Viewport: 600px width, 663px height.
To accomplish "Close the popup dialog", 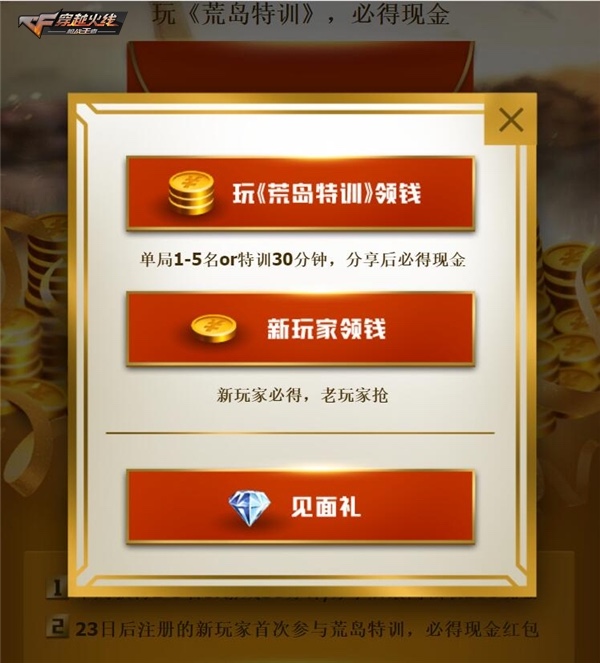I will point(510,121).
